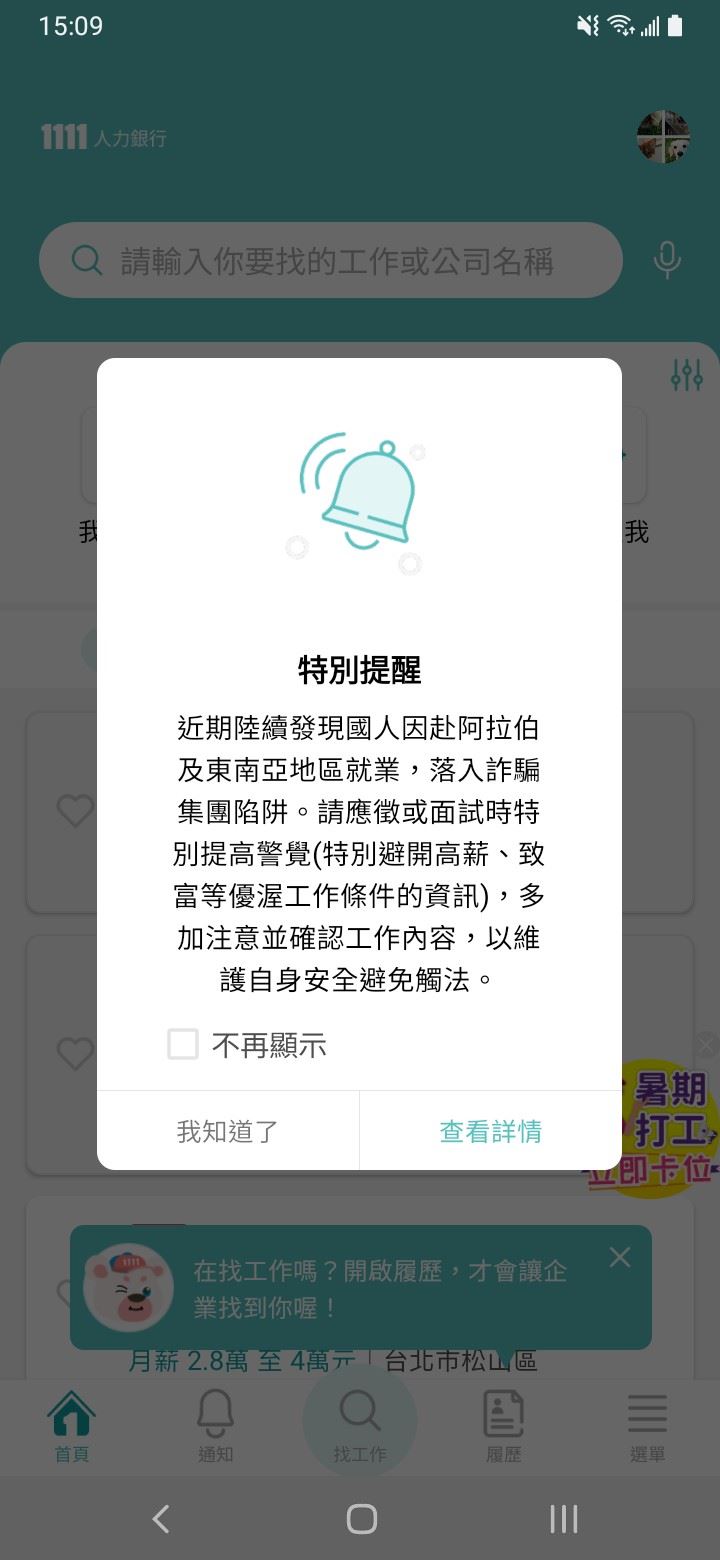The height and width of the screenshot is (1560, 720).
Task: Start voice search with the microphone
Action: [x=667, y=260]
